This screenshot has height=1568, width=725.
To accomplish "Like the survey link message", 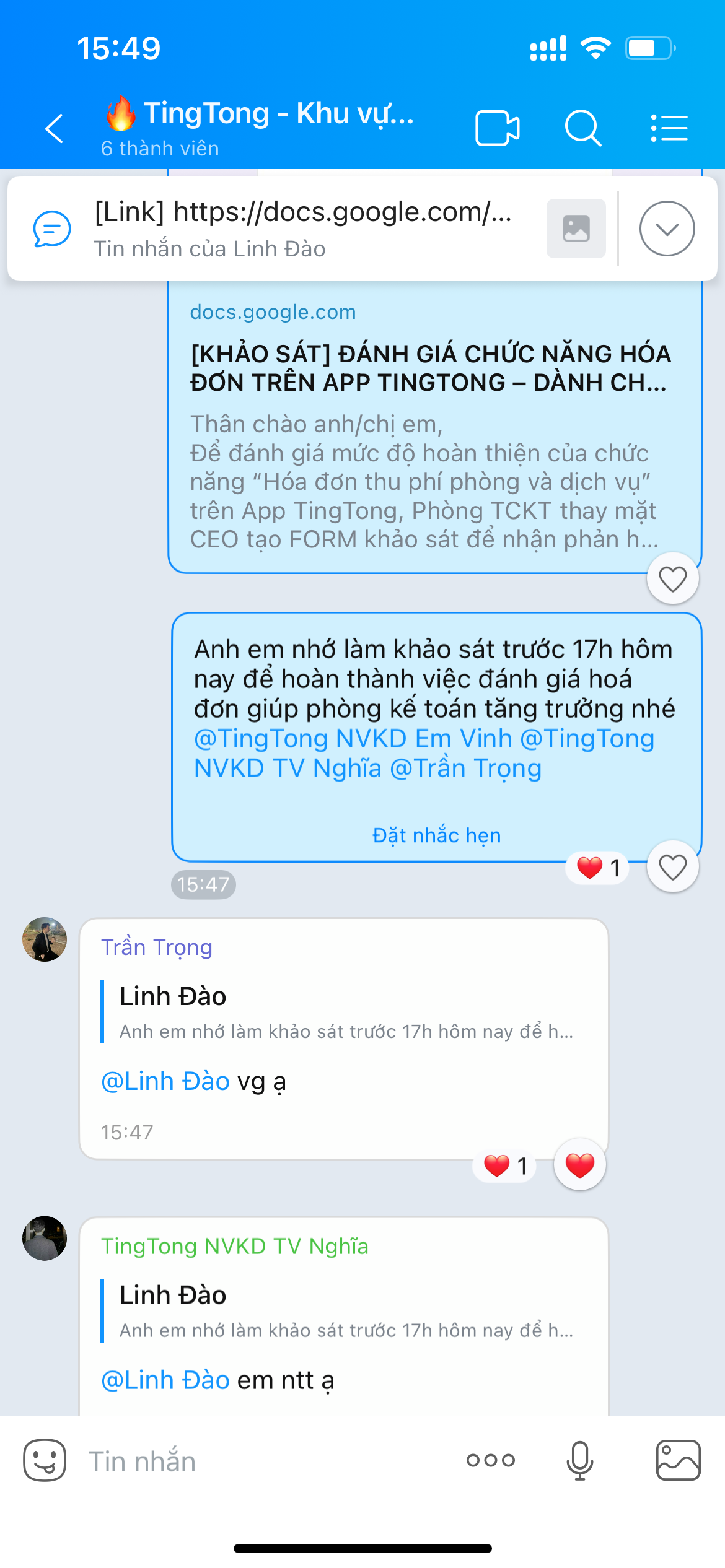I will point(672,579).
